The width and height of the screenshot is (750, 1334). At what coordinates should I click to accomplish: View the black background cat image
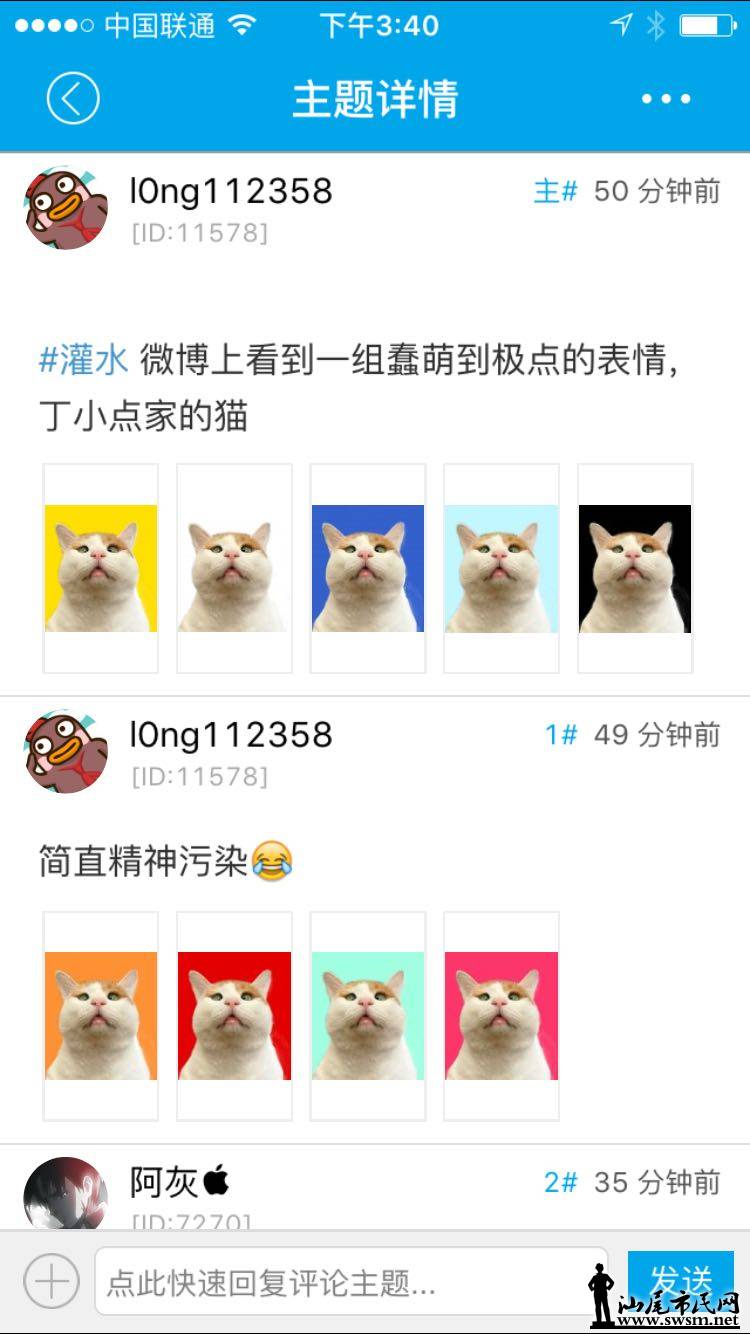tap(635, 568)
